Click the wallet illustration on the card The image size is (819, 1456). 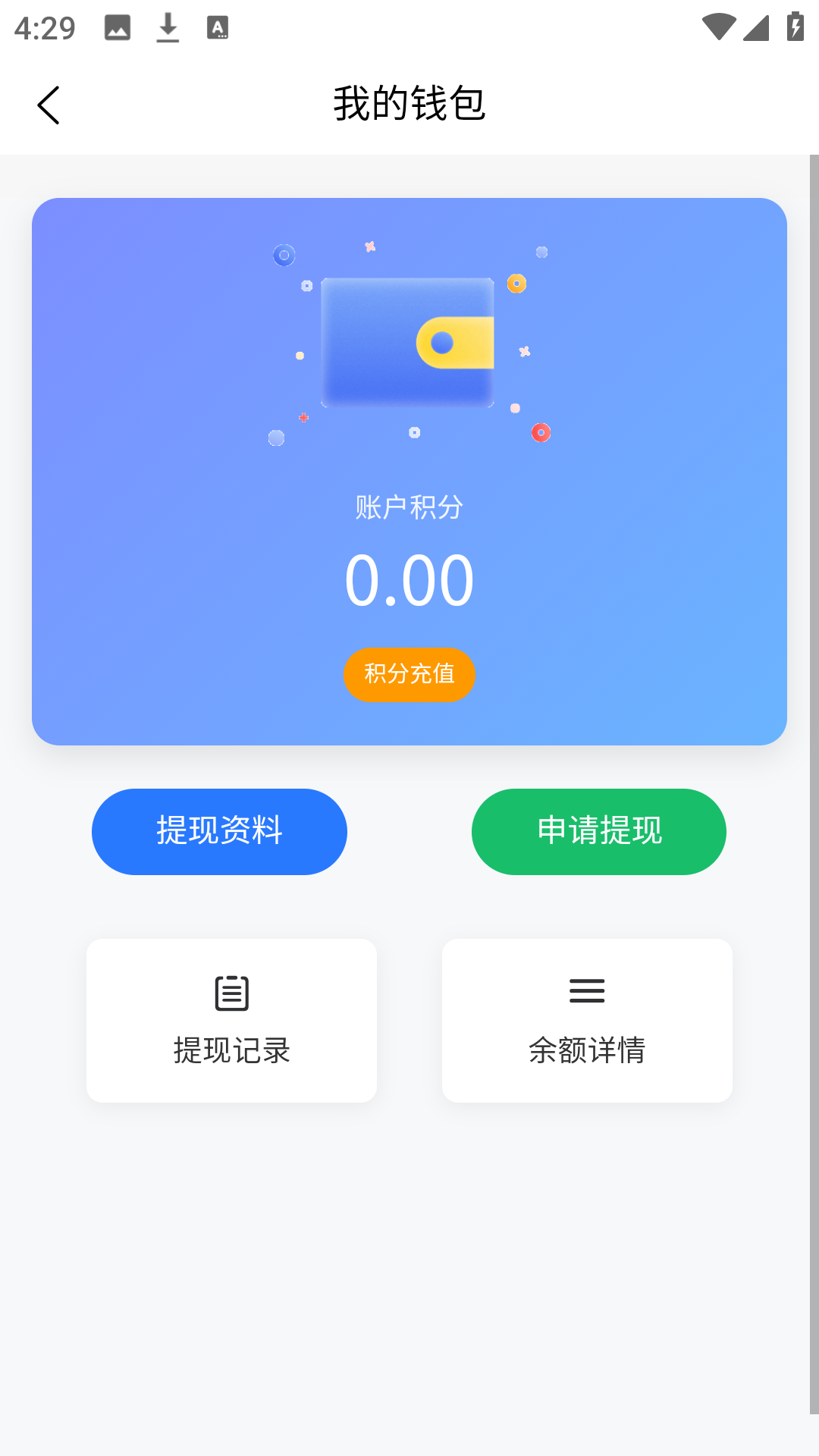click(409, 341)
